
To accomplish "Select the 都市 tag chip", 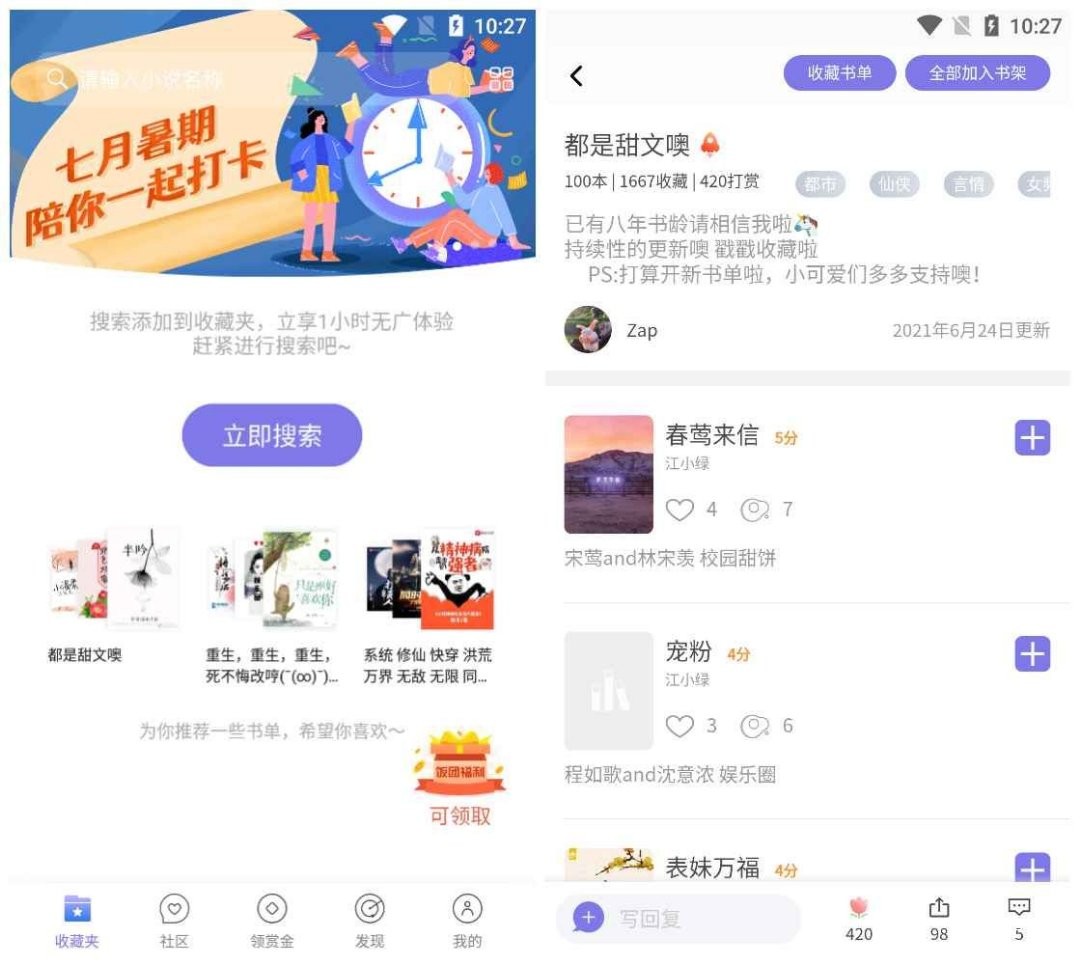I will coord(820,184).
